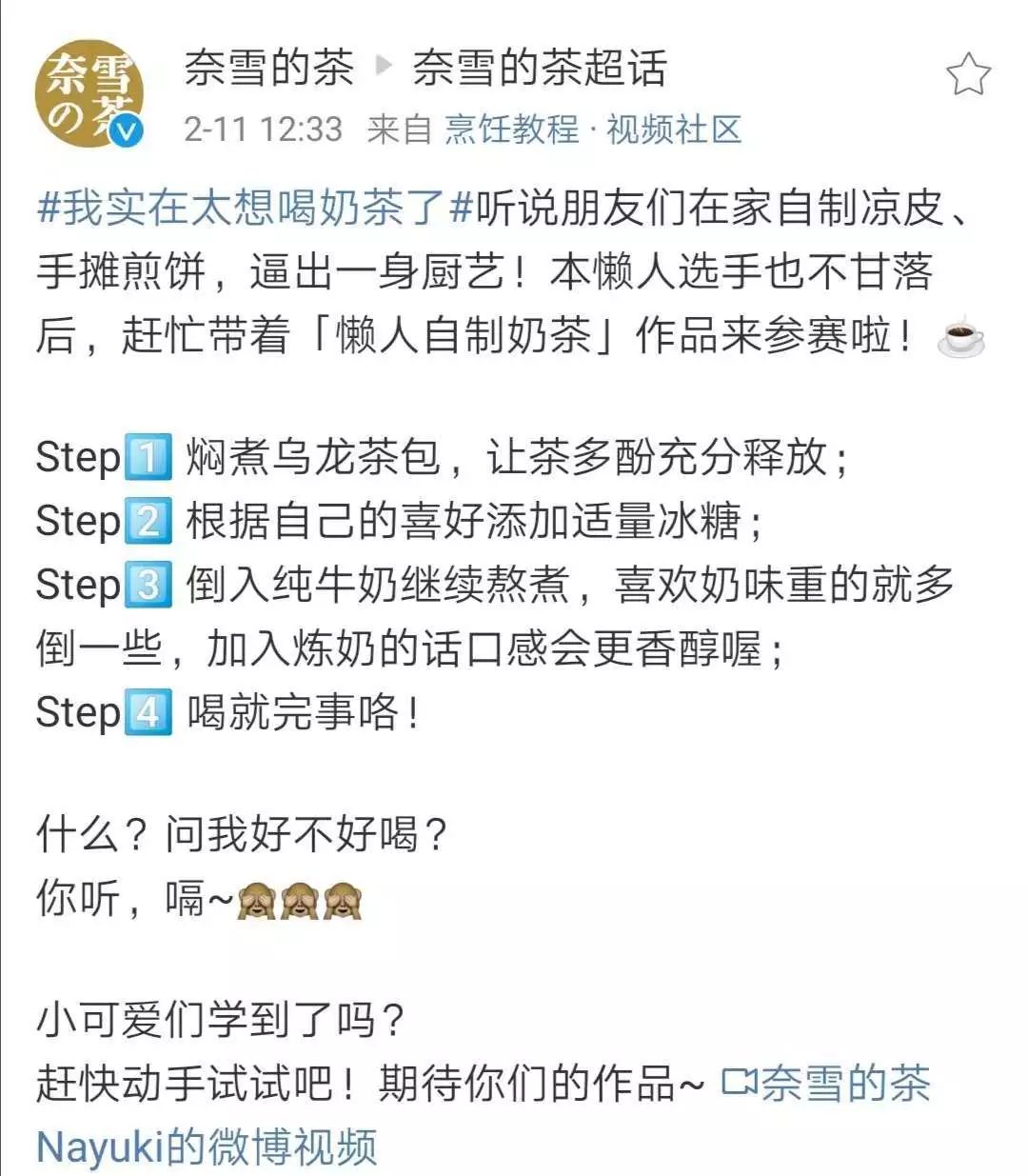Open hashtag #我实在太想喝奶茶了#
This screenshot has height=1176, width=1028.
pos(254,209)
